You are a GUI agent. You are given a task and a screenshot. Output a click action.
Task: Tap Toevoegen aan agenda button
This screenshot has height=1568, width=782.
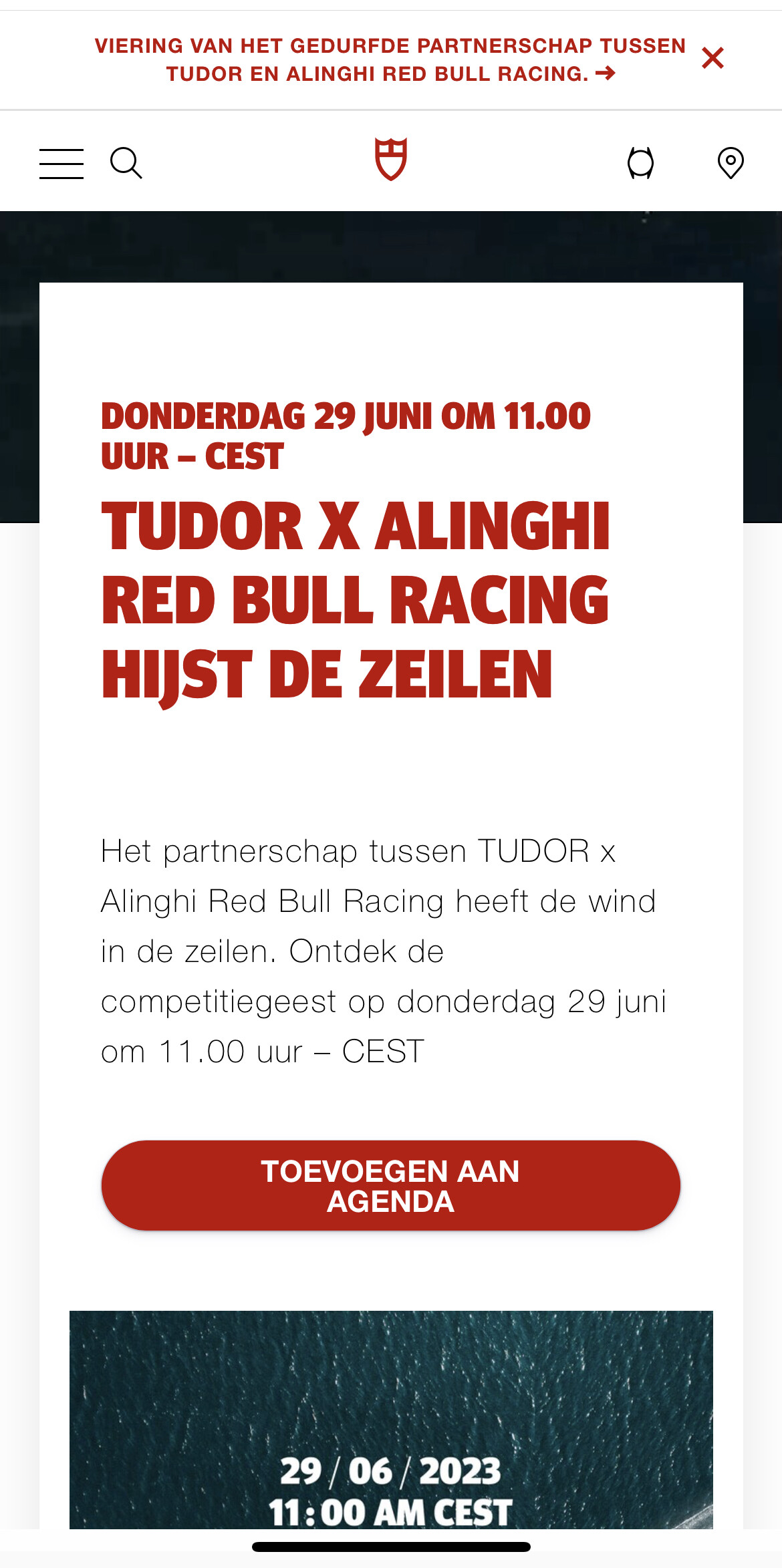(x=391, y=1186)
